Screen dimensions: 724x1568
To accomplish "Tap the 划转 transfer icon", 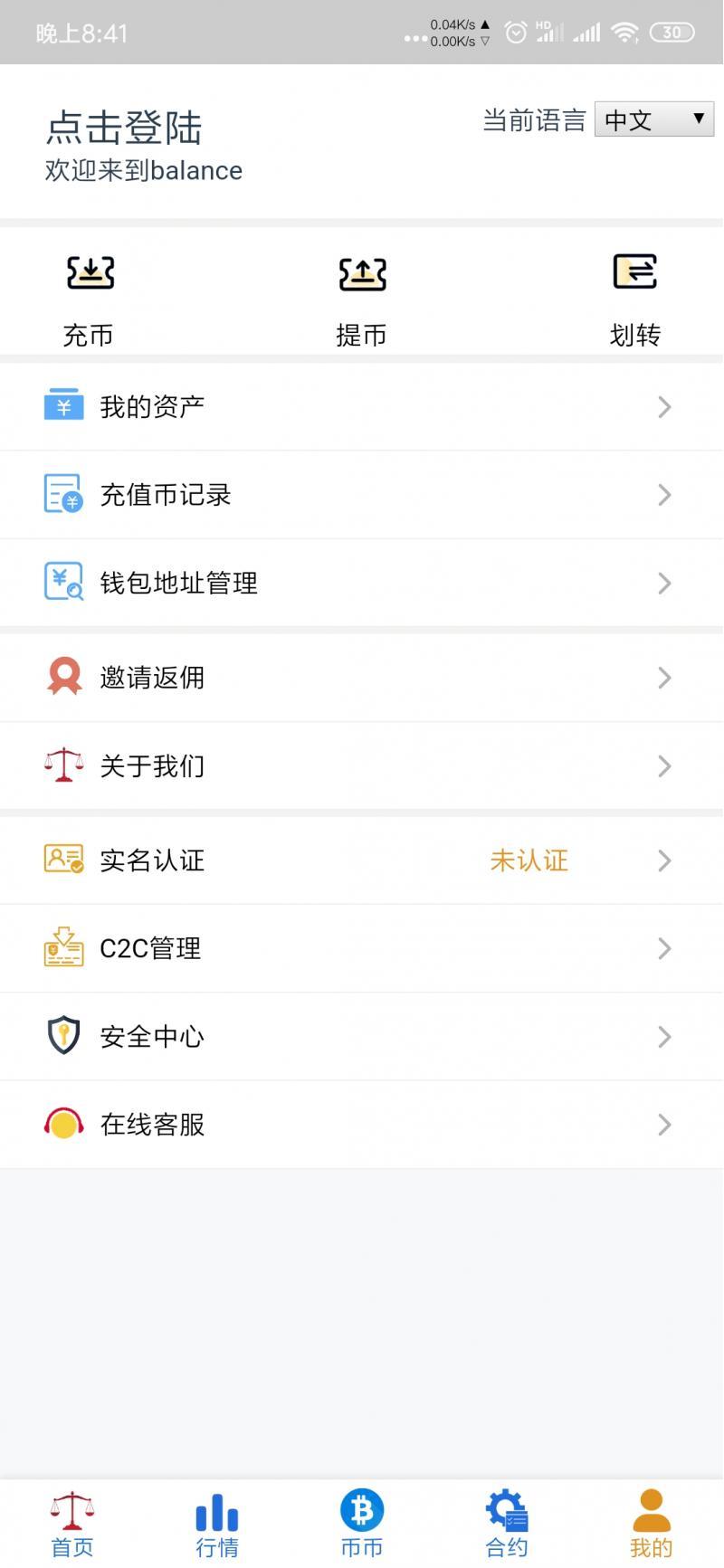I will (x=635, y=273).
